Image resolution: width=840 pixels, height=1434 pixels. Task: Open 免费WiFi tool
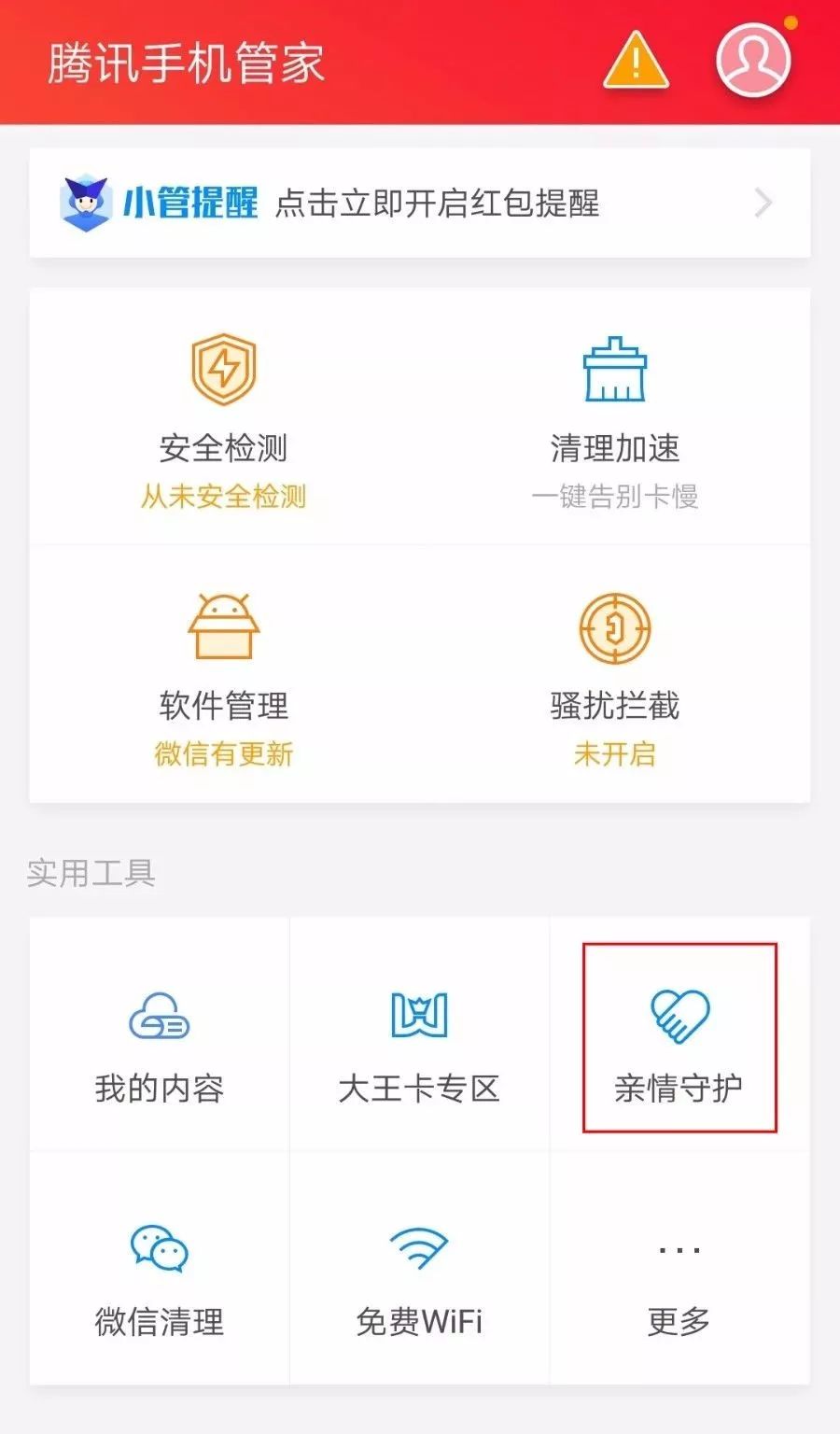point(419,1268)
